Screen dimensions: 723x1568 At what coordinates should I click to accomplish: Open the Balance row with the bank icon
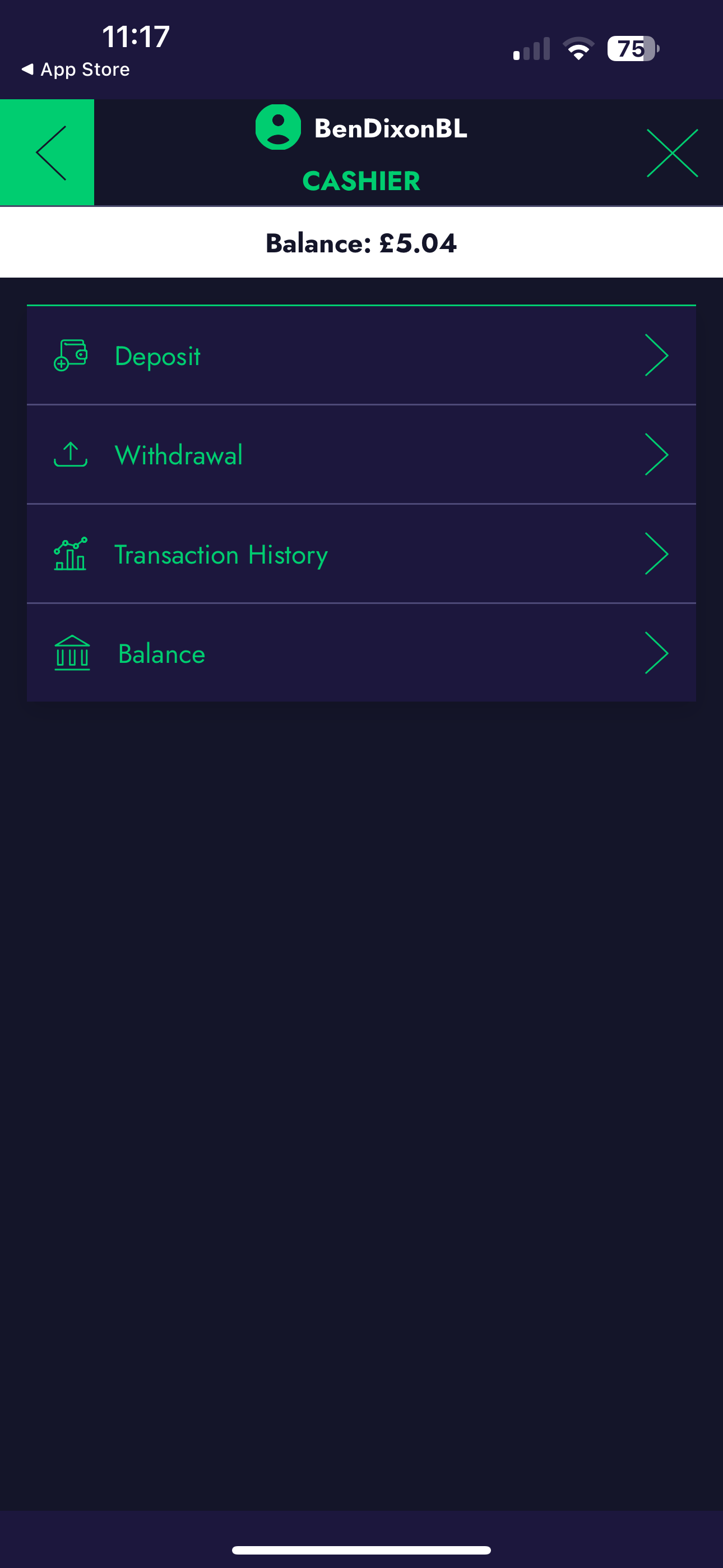361,653
